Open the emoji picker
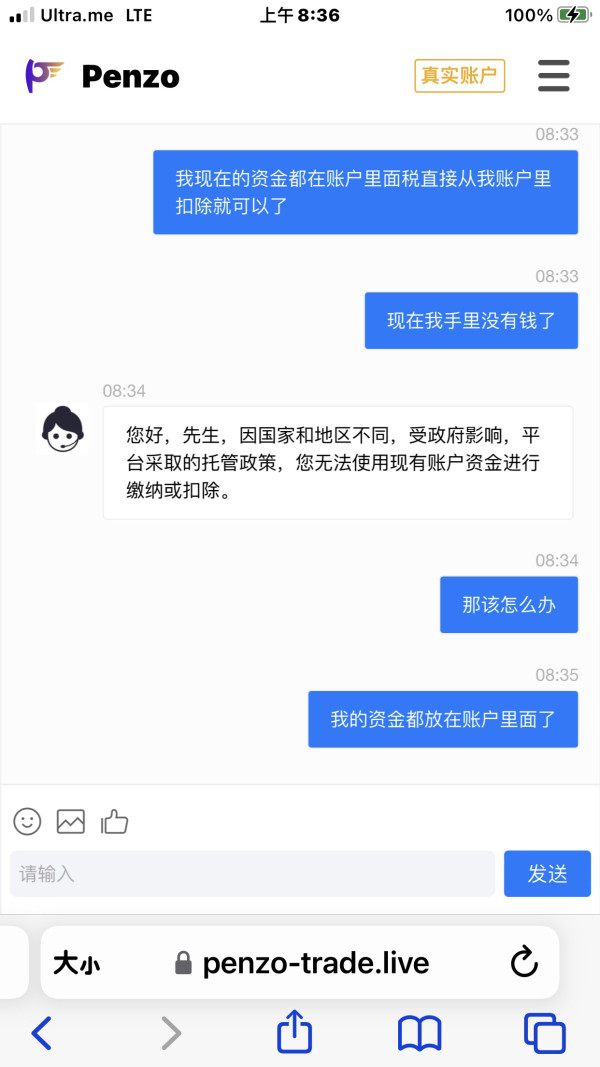This screenshot has height=1067, width=600. [27, 821]
